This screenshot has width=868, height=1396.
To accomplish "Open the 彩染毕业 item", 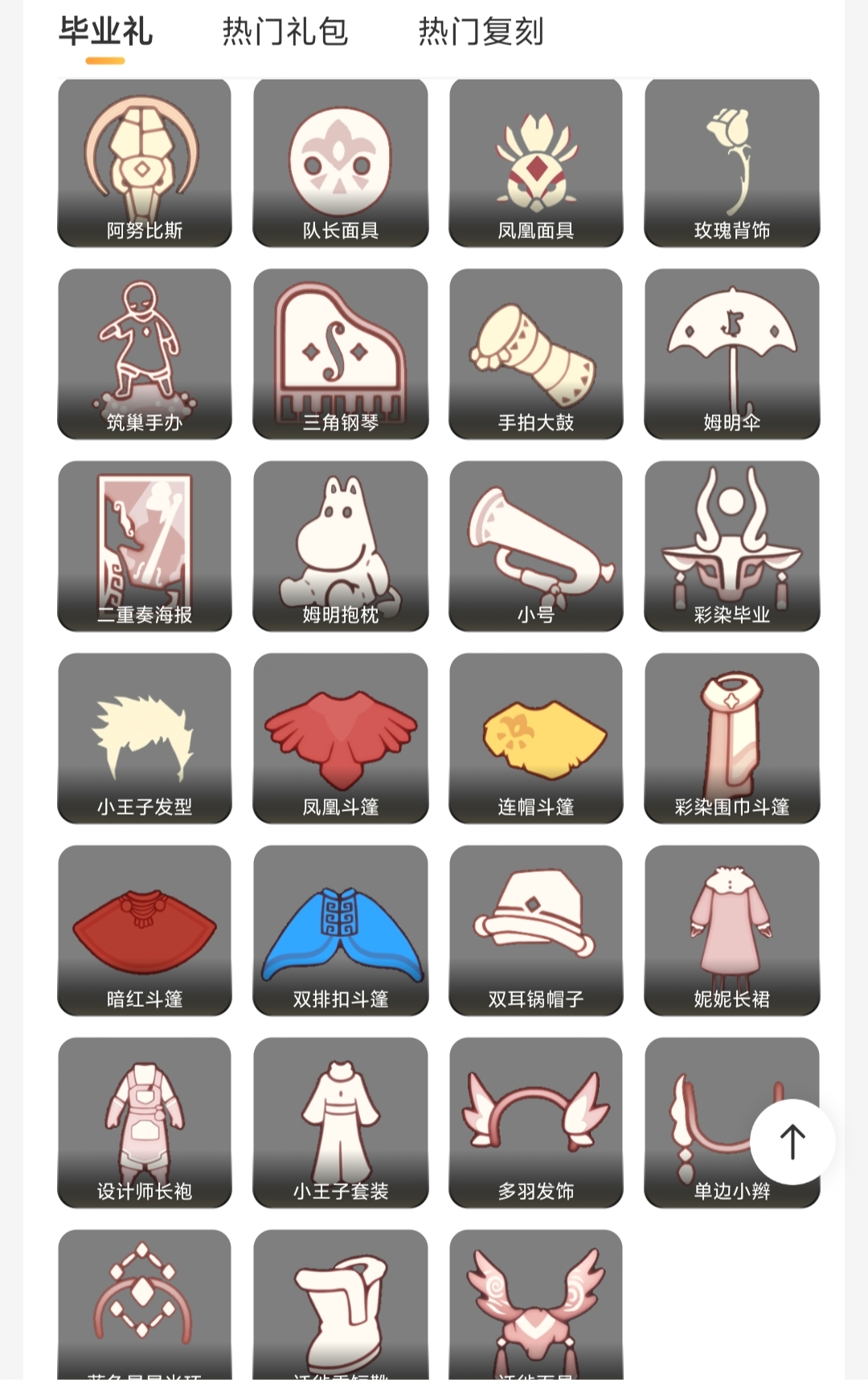I will point(731,547).
